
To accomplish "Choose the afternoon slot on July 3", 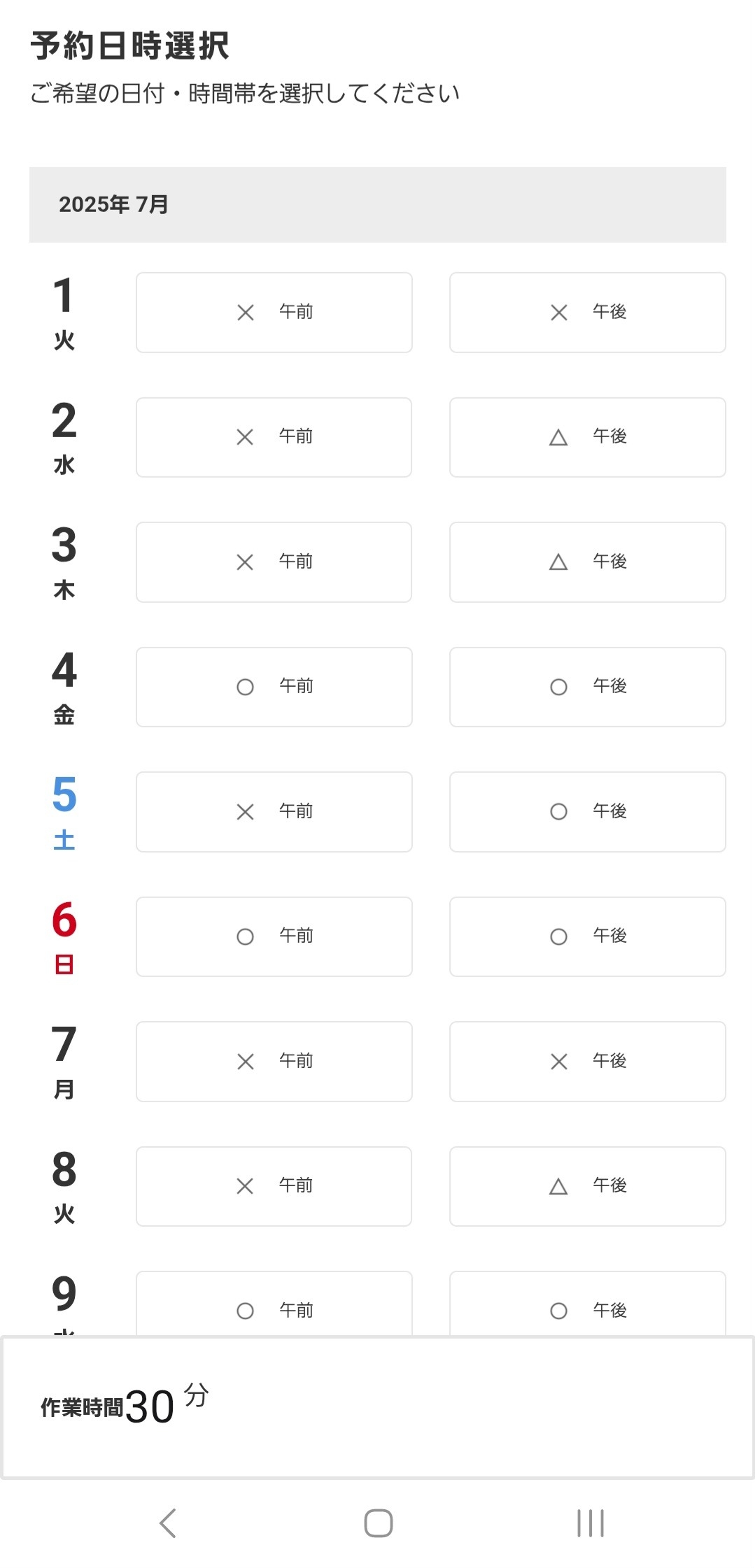I will click(x=587, y=562).
